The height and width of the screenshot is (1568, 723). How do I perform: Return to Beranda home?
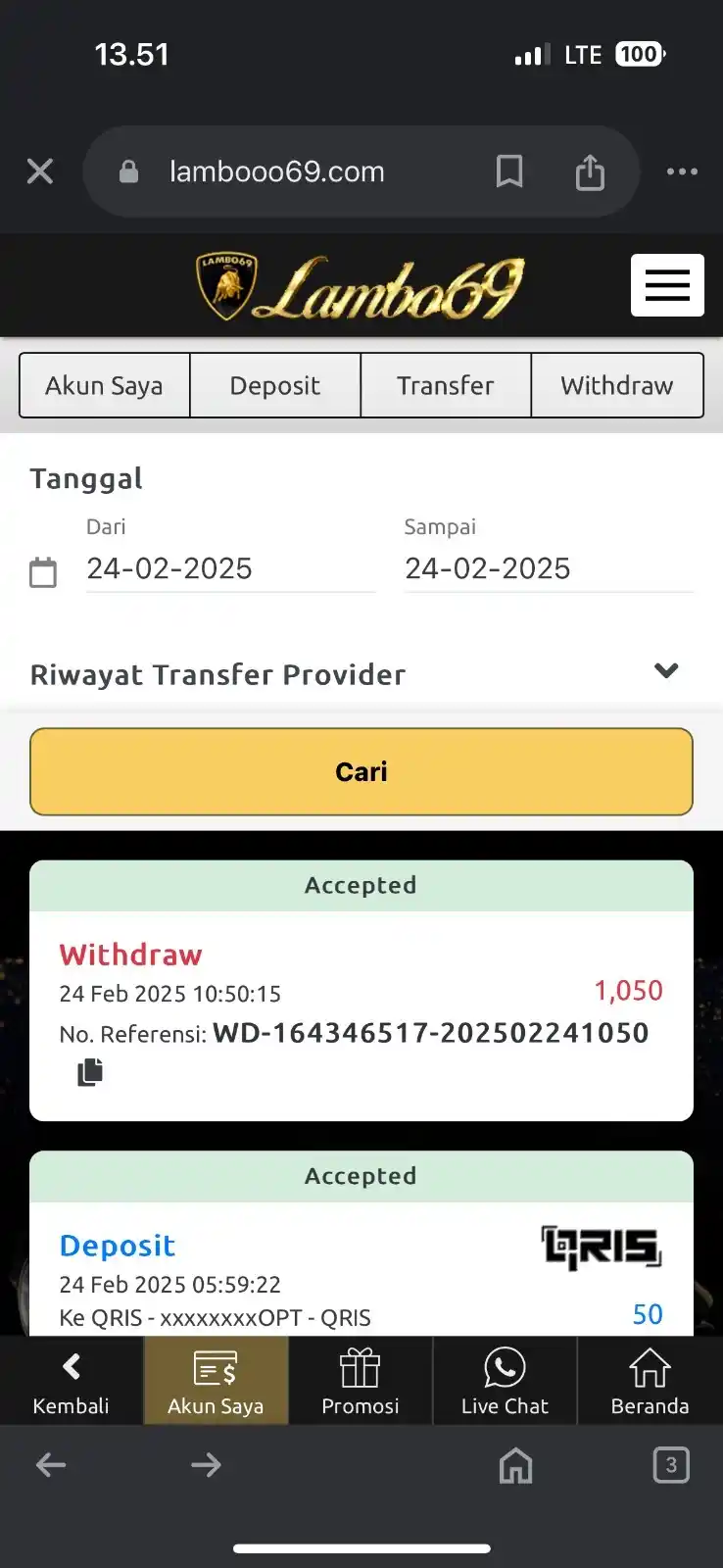pos(650,1381)
